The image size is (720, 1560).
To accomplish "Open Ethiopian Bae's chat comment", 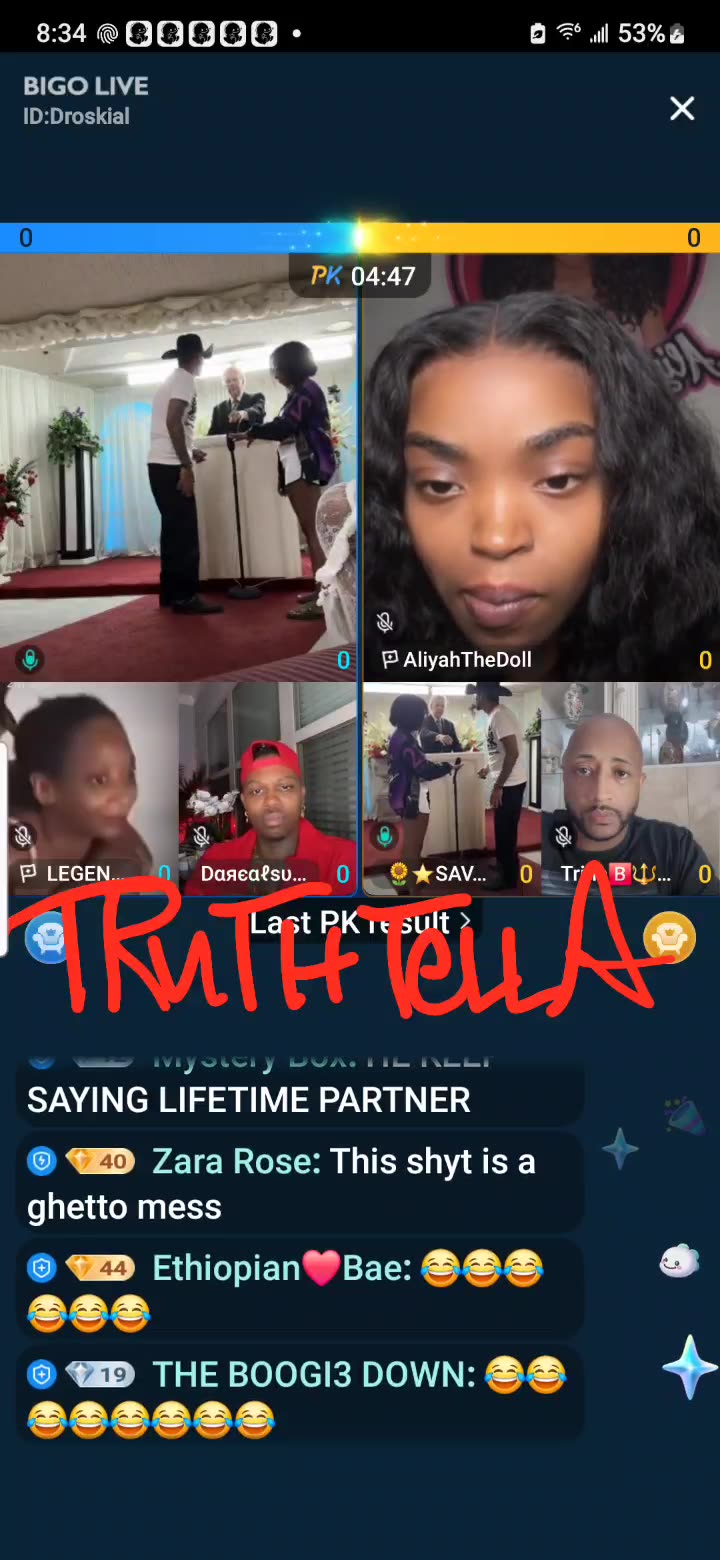I will tap(300, 1290).
